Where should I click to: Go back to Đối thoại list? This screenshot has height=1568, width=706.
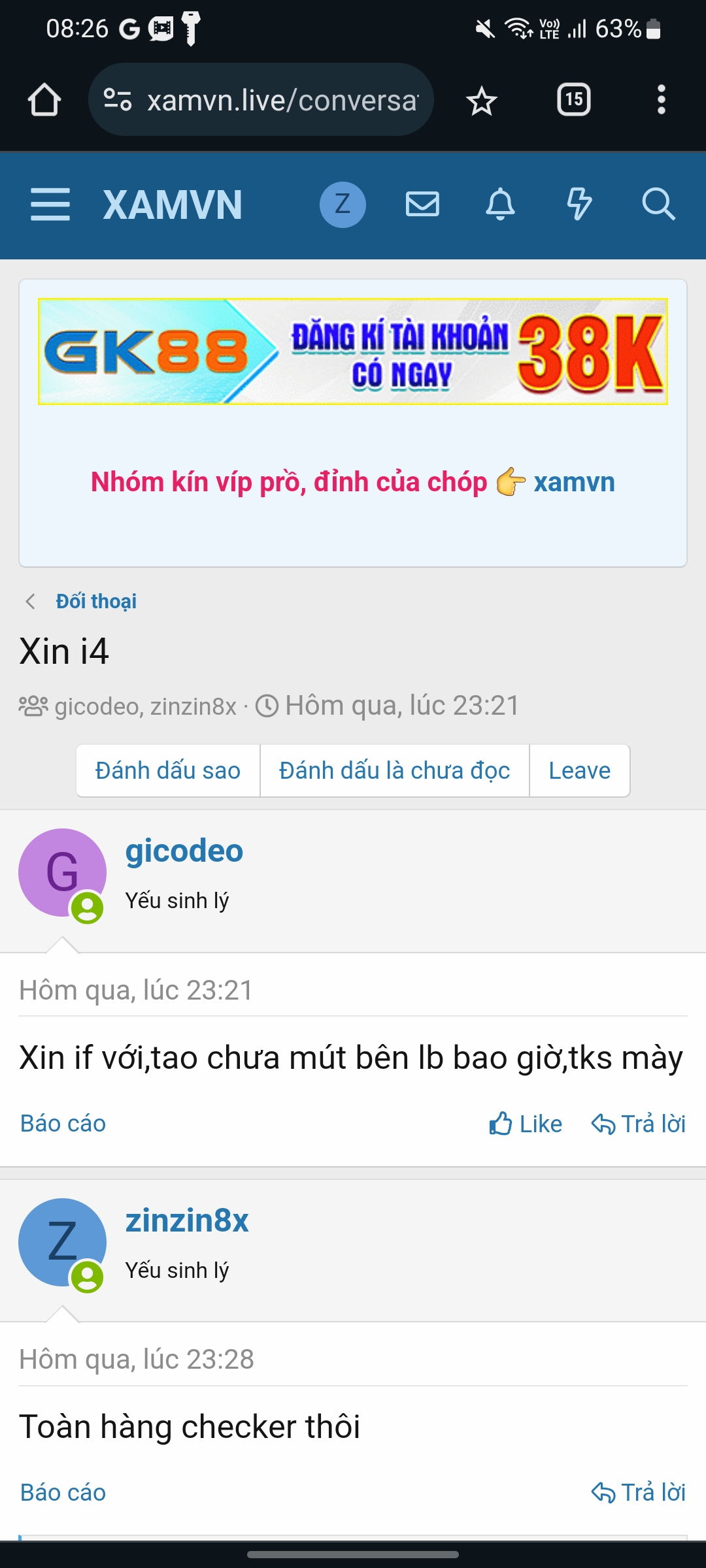click(96, 601)
